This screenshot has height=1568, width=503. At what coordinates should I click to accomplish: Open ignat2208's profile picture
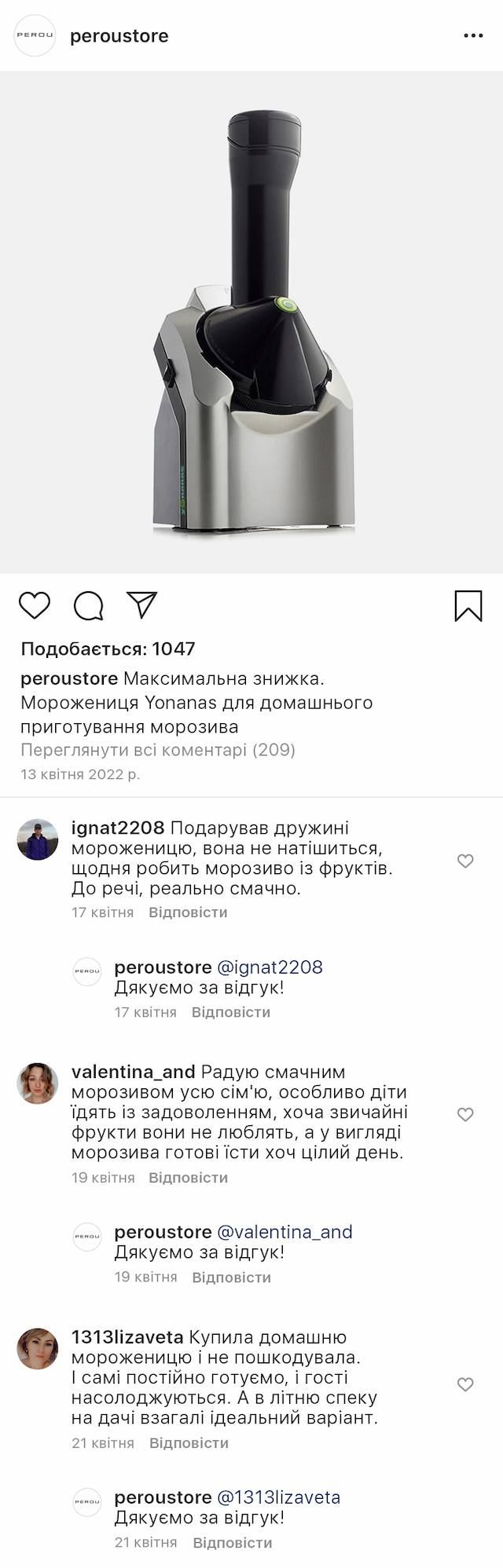(38, 839)
